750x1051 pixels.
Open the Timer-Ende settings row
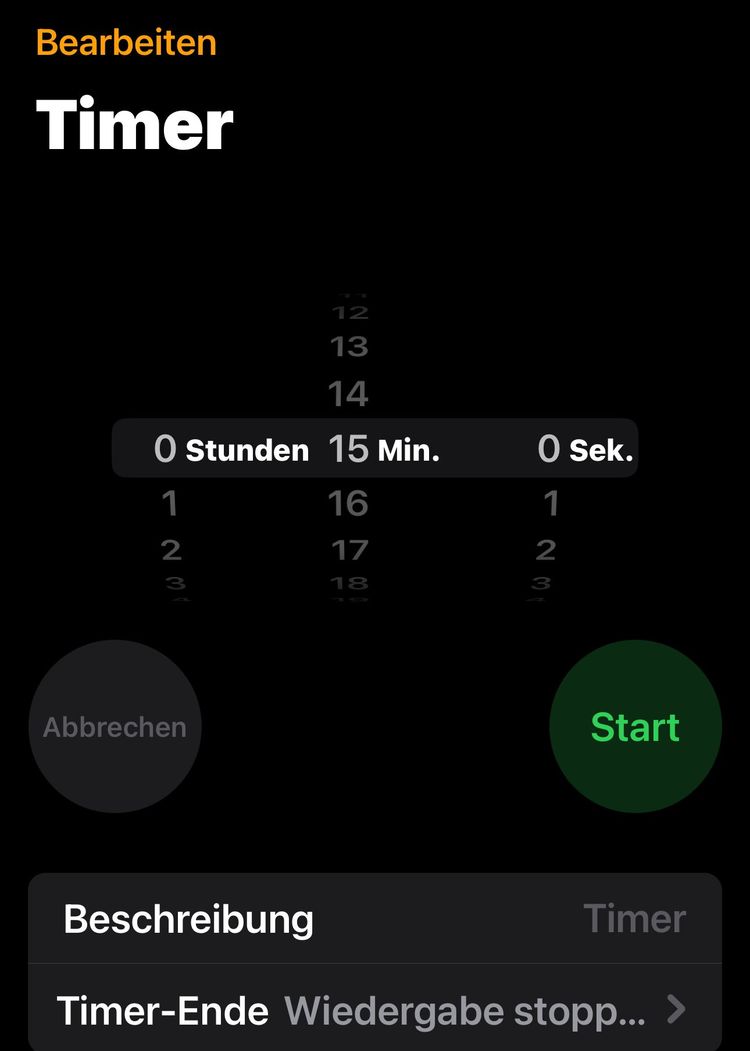coord(375,1010)
